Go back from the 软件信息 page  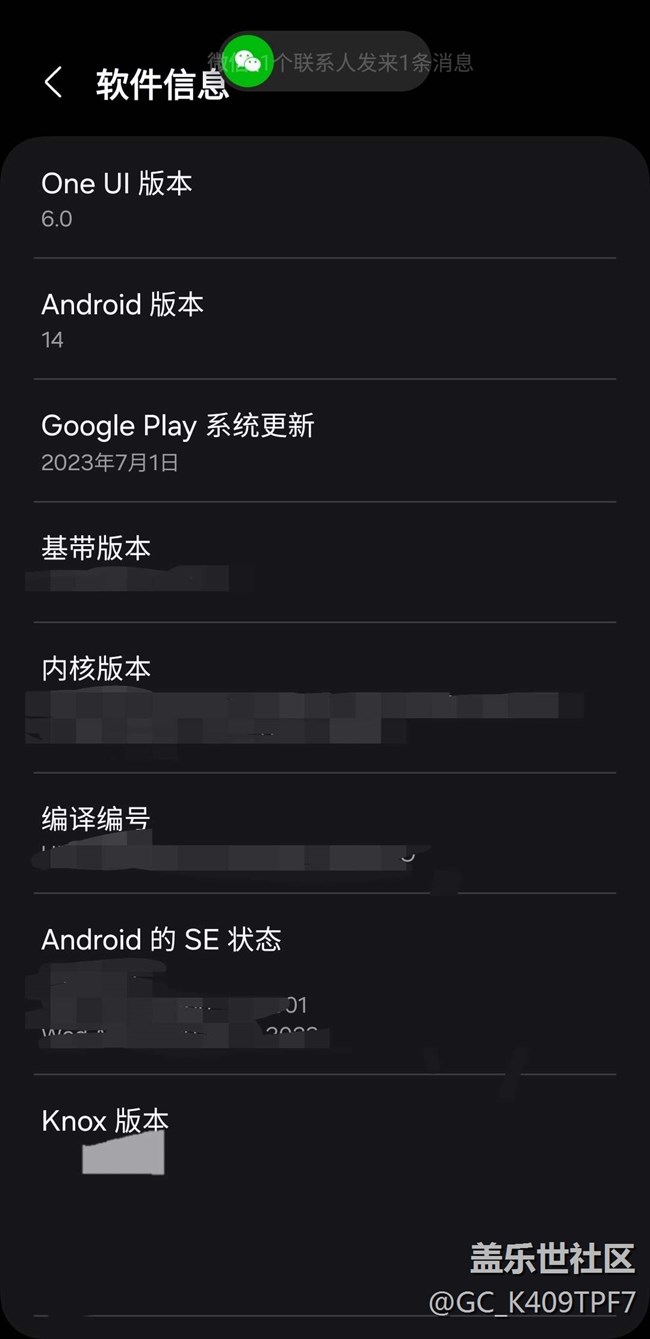click(54, 83)
